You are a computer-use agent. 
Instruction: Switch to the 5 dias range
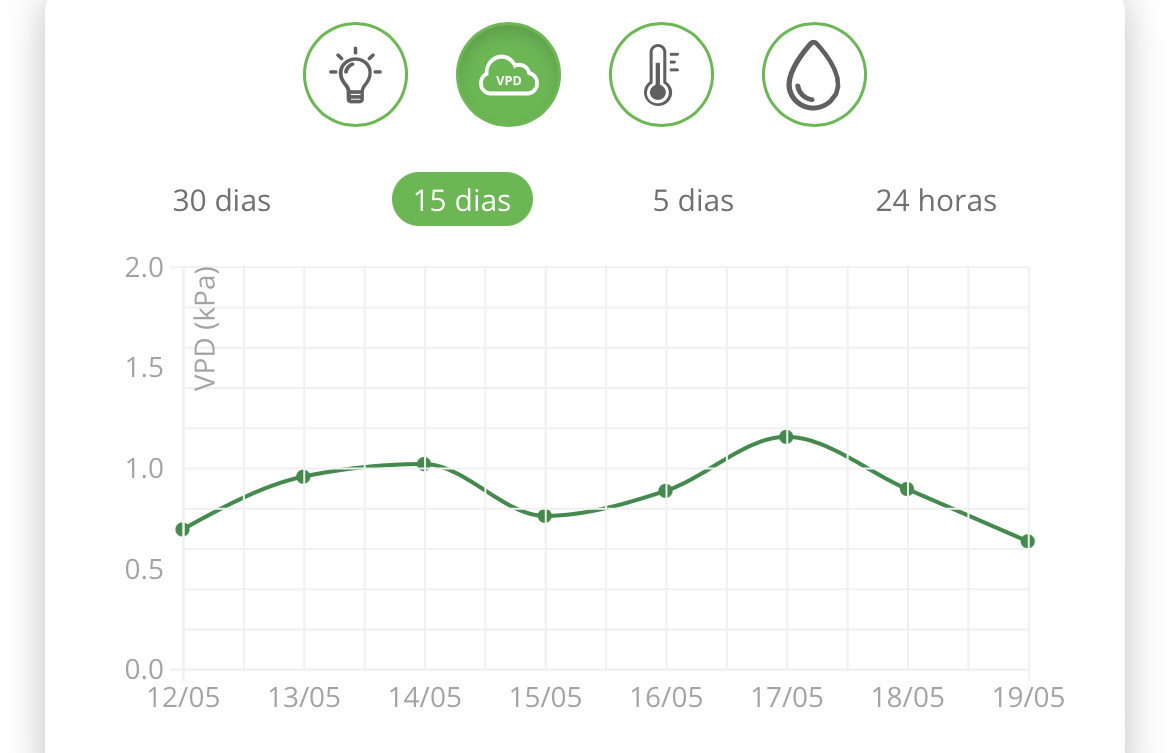click(x=693, y=200)
